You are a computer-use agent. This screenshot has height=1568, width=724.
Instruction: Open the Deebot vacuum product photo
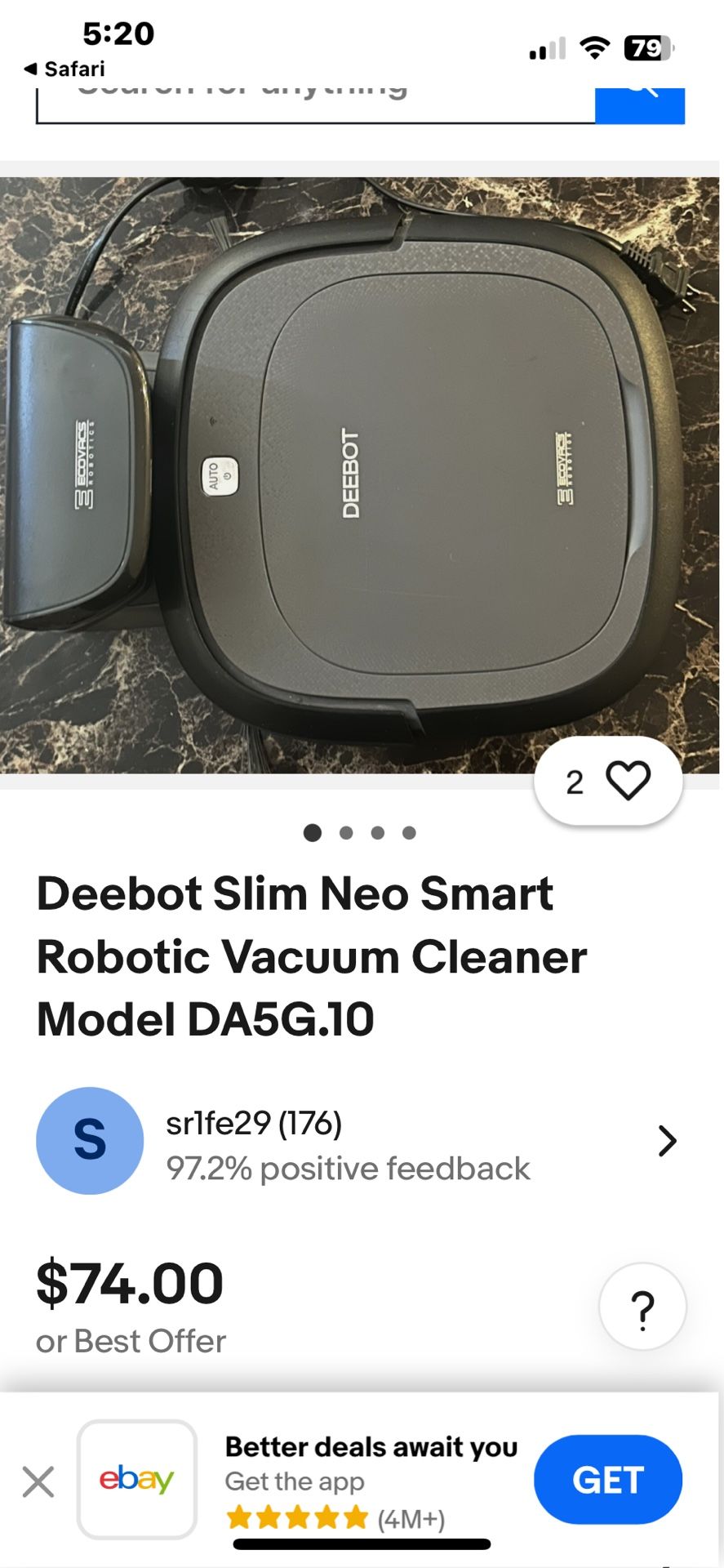pos(359,475)
